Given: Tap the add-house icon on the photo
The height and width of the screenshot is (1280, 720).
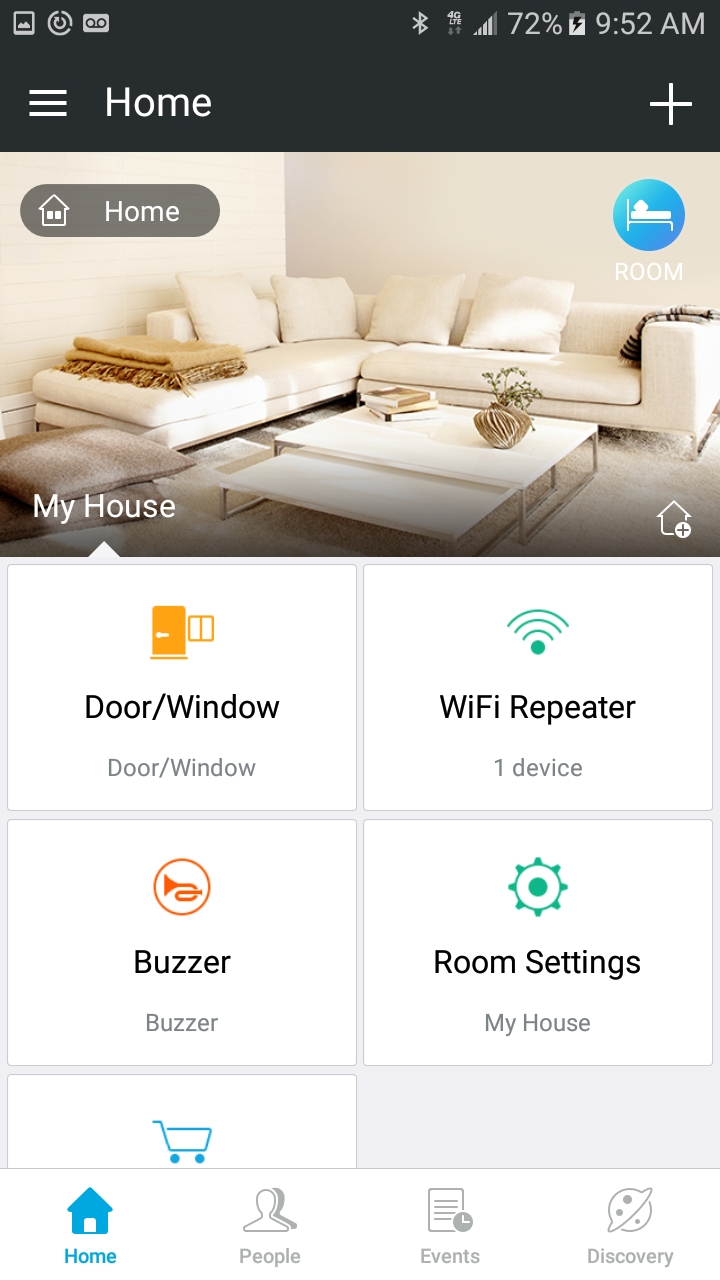Looking at the screenshot, I should 674,519.
